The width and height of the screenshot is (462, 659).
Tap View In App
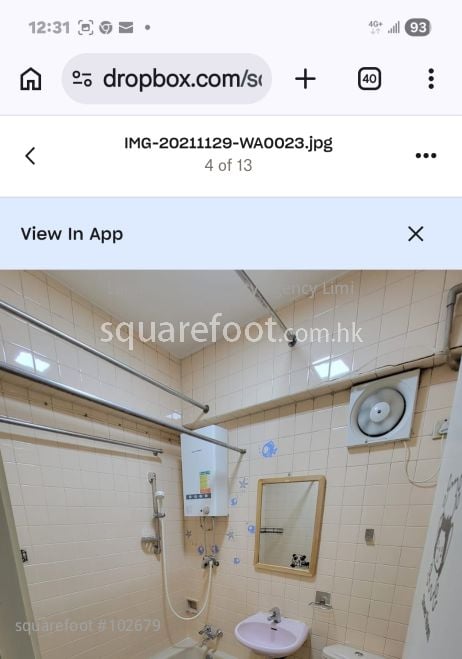72,234
